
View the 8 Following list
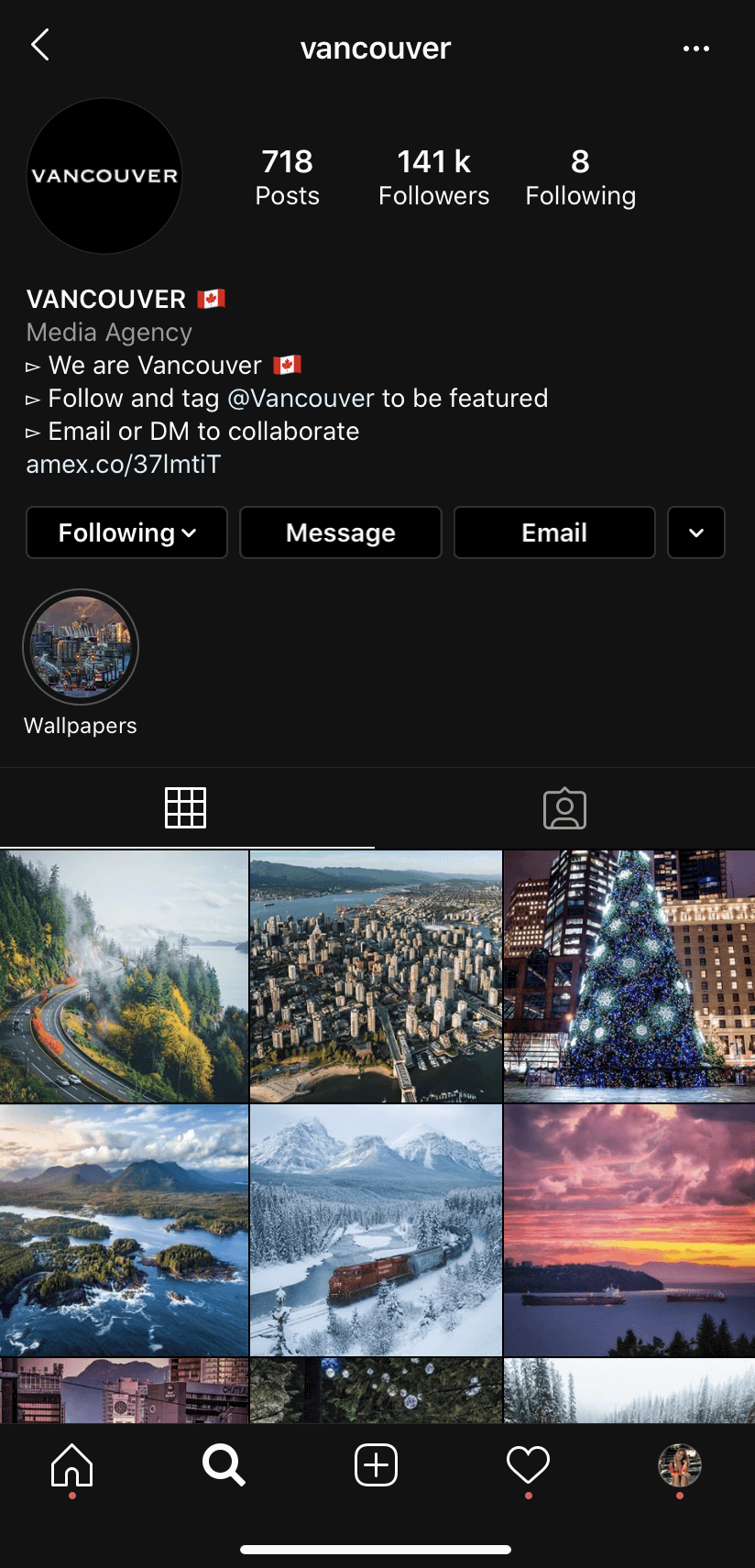click(580, 177)
